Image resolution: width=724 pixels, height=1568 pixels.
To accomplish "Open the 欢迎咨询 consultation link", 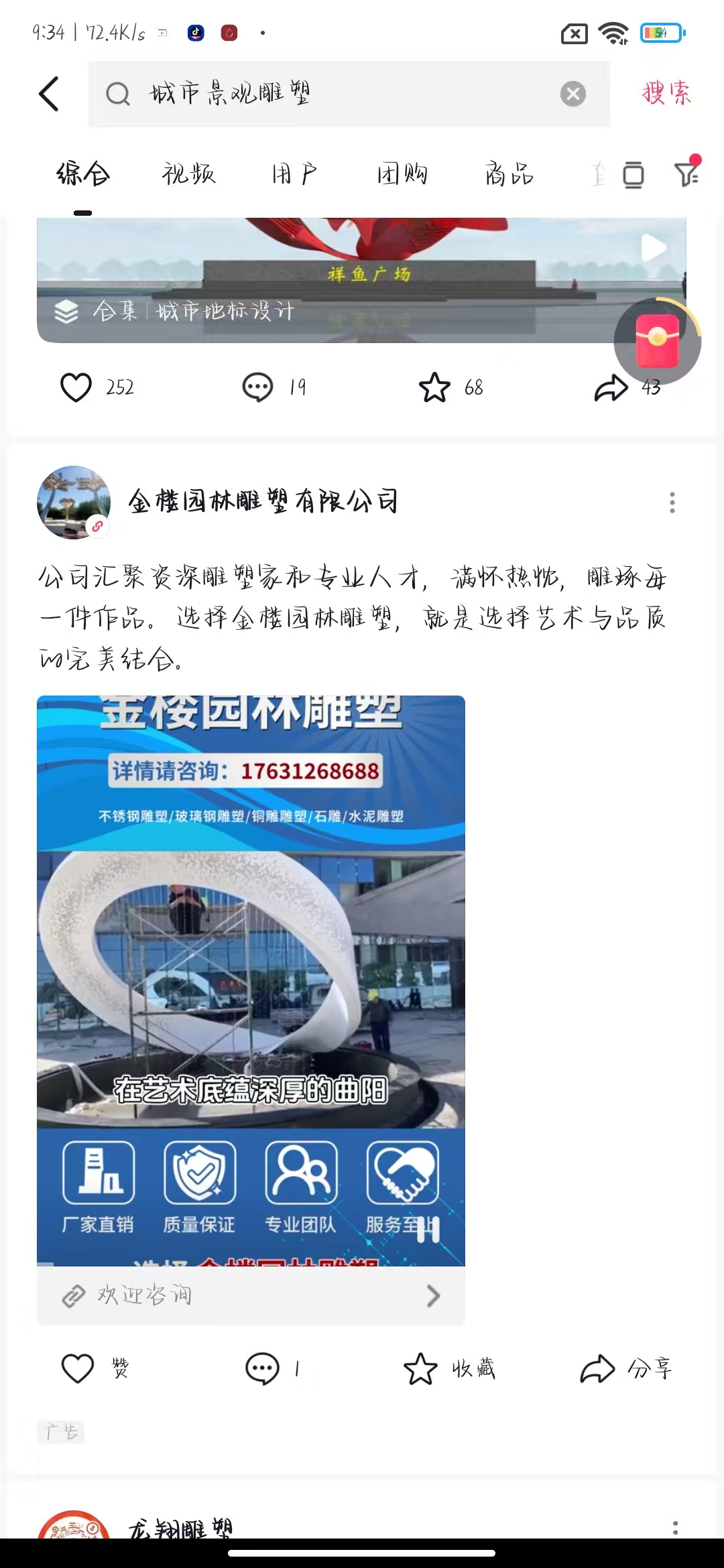I will click(x=251, y=1296).
